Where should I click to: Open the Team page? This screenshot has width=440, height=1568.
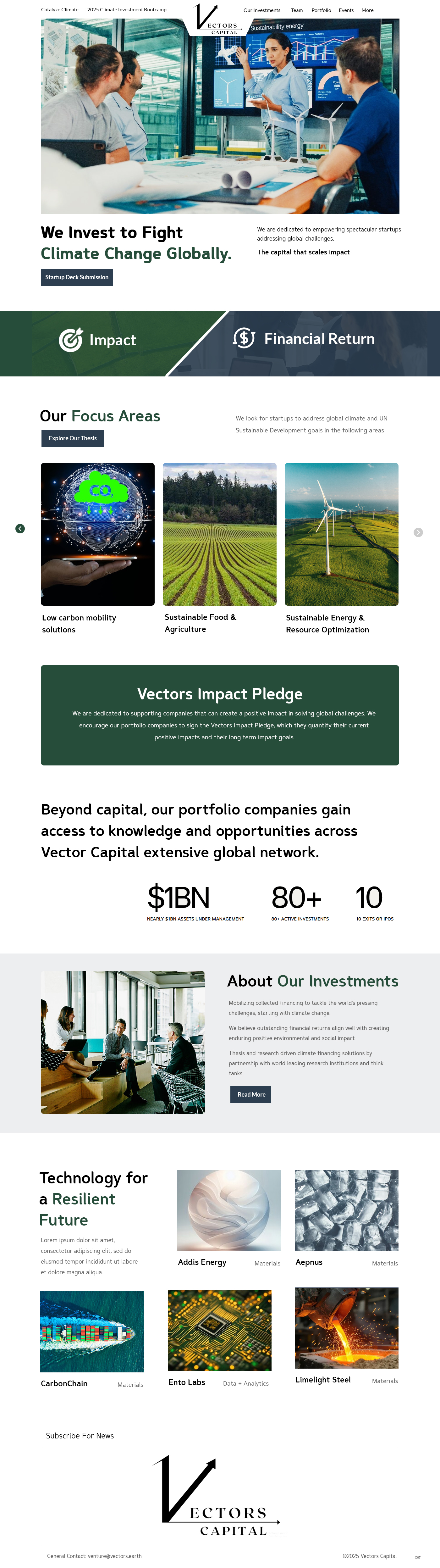coord(296,10)
